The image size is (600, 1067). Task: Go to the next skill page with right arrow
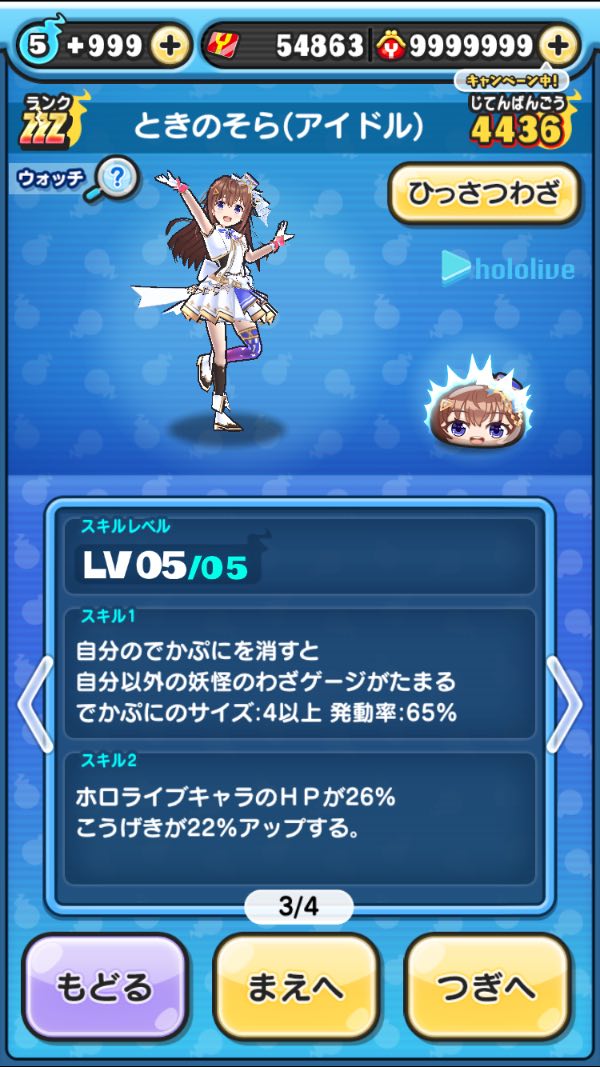[565, 705]
